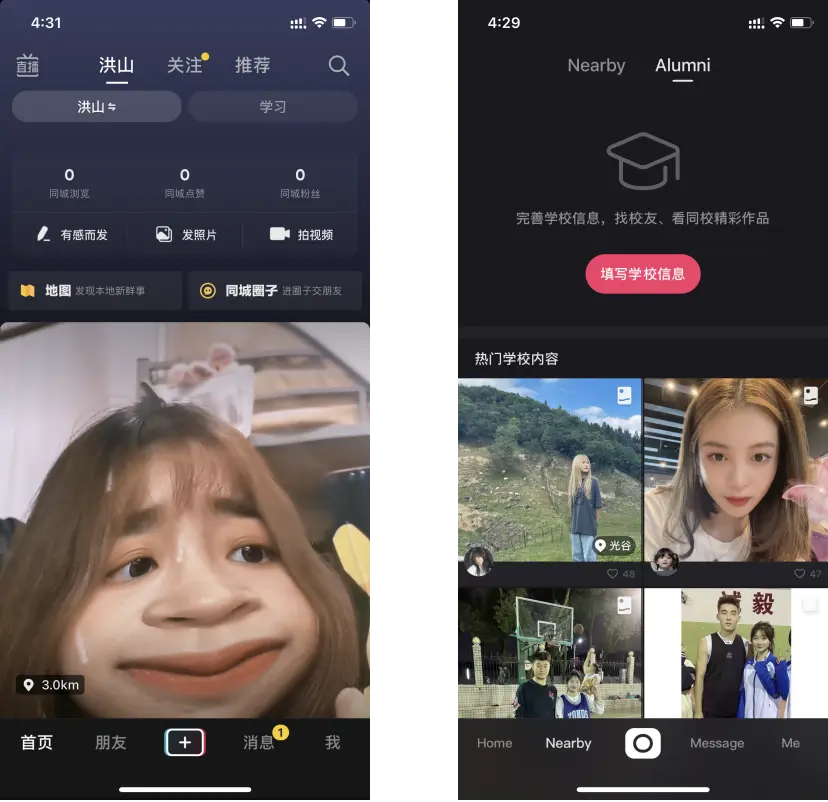Tap the plus create button

[185, 742]
